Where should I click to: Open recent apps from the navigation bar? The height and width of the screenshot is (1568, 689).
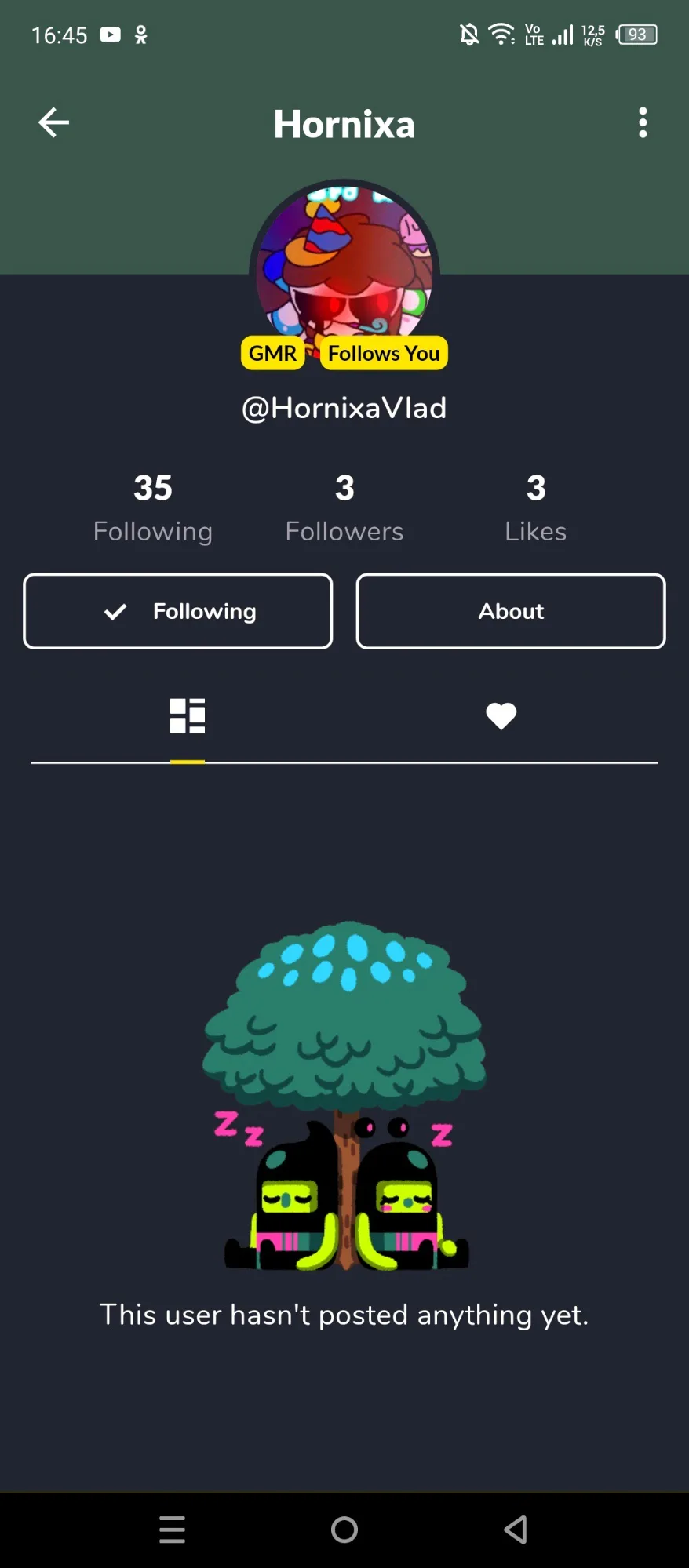(173, 1529)
